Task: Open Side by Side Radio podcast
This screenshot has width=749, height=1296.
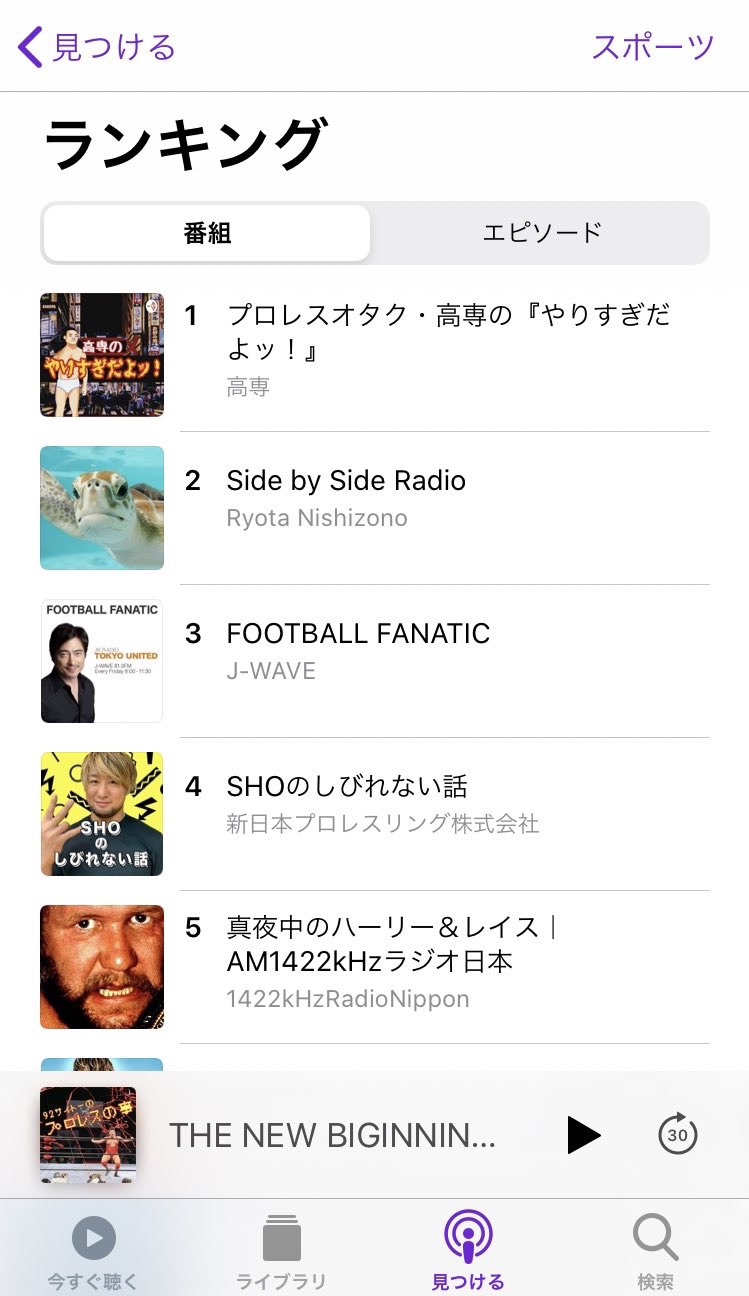Action: (x=375, y=508)
